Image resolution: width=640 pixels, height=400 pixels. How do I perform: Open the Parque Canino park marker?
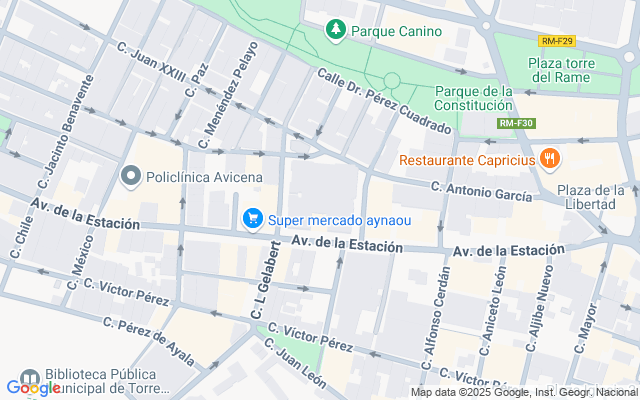tap(336, 30)
